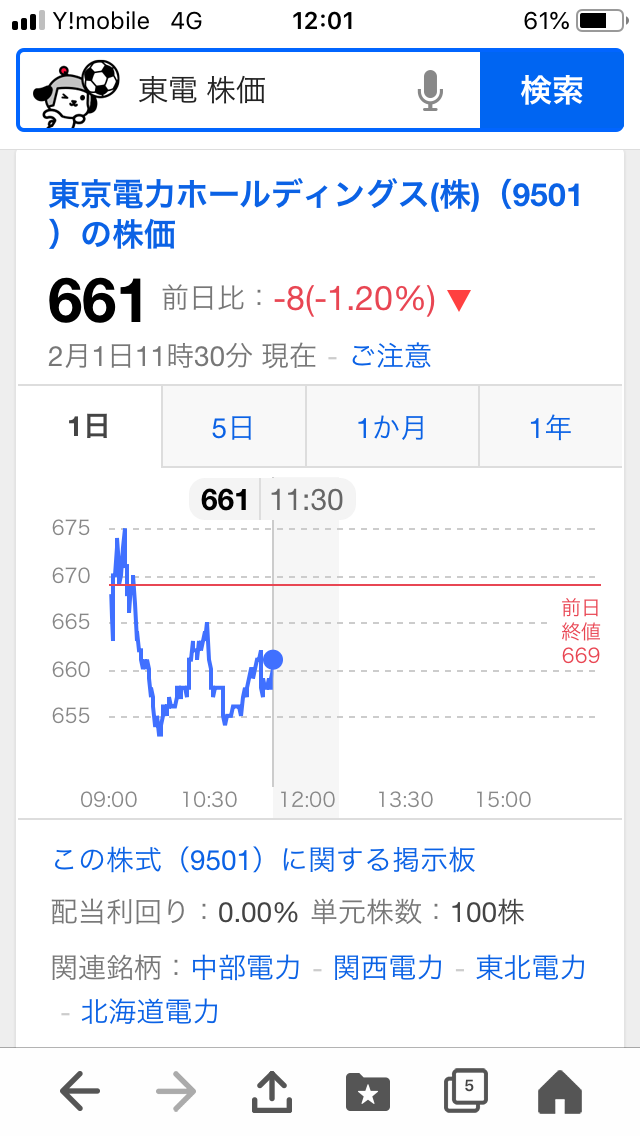Open the この株式（9501）に関する掲示板 link

264,859
